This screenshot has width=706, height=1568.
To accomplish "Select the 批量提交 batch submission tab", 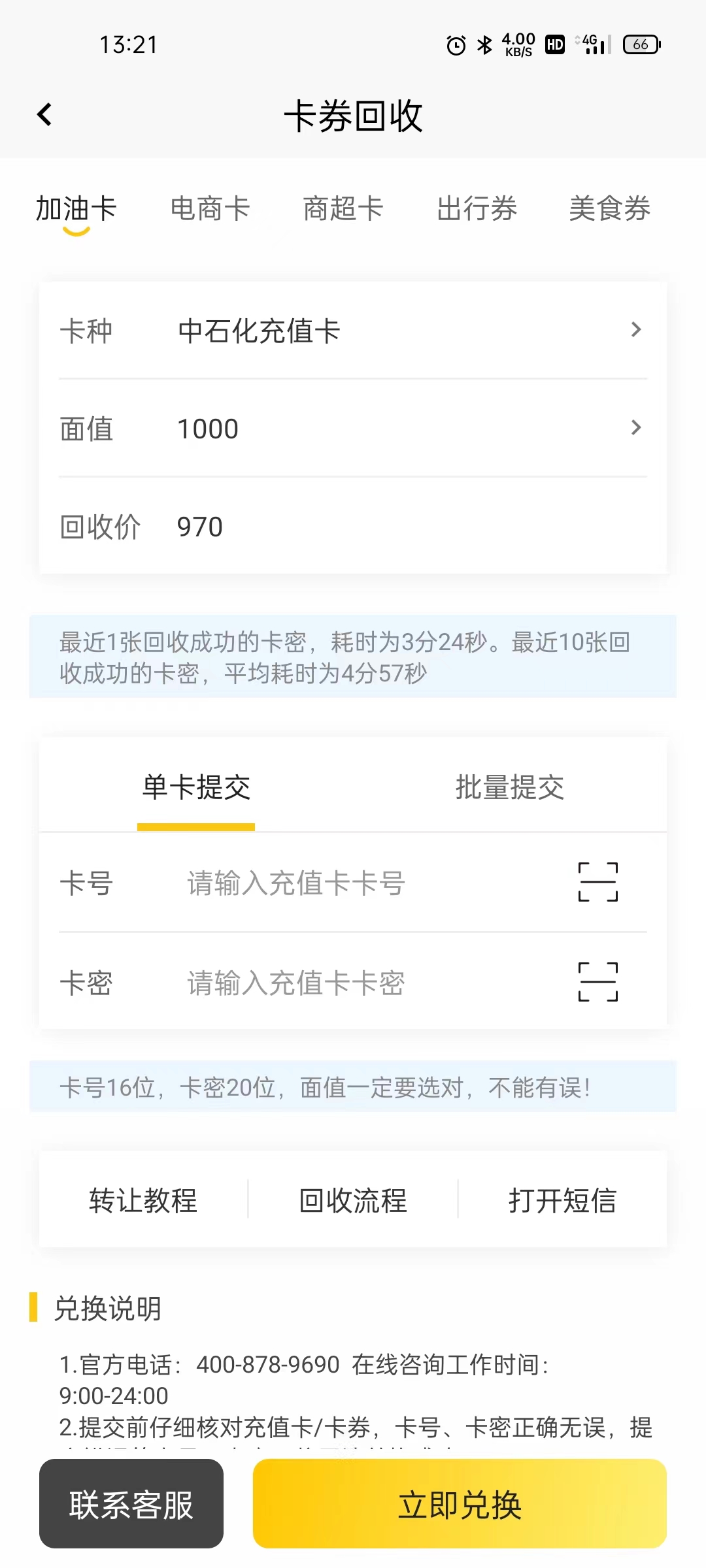I will tap(511, 788).
